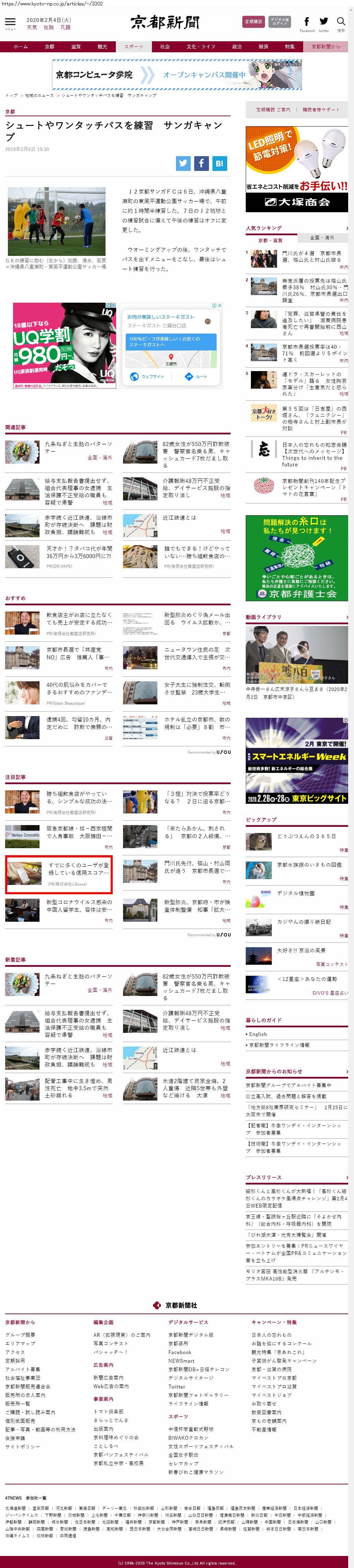Select the 全国・海外 ranking tab
The height and width of the screenshot is (1568, 354).
(x=322, y=237)
